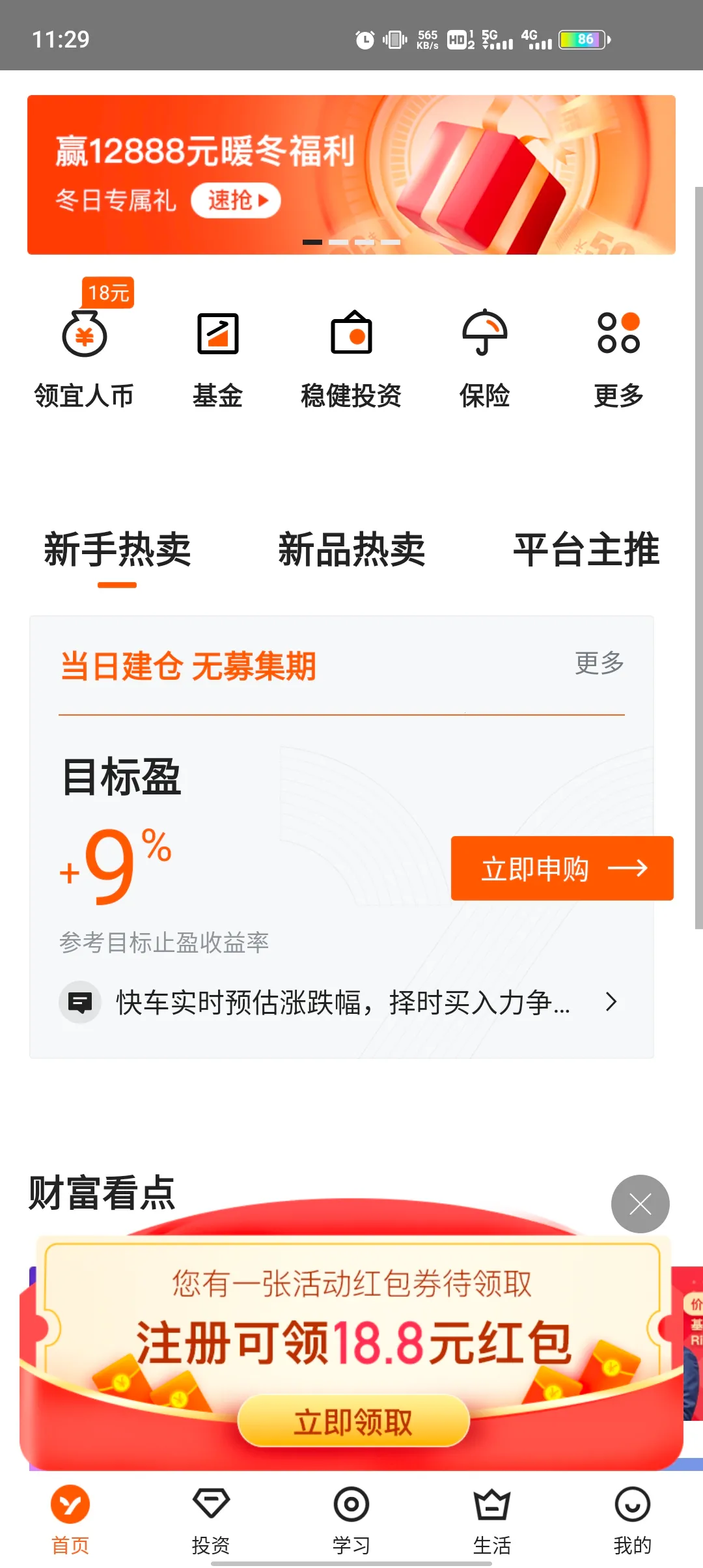The height and width of the screenshot is (1568, 703).
Task: Open 更多 next to 当日建仓 无募集期
Action: click(598, 664)
